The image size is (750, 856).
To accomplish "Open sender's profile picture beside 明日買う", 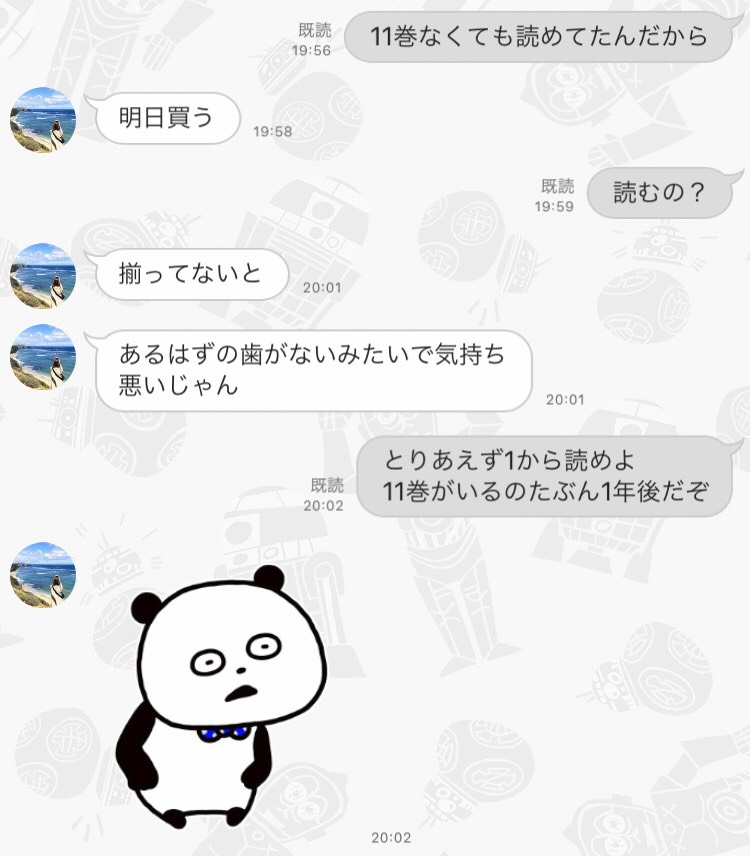I will 43,120.
